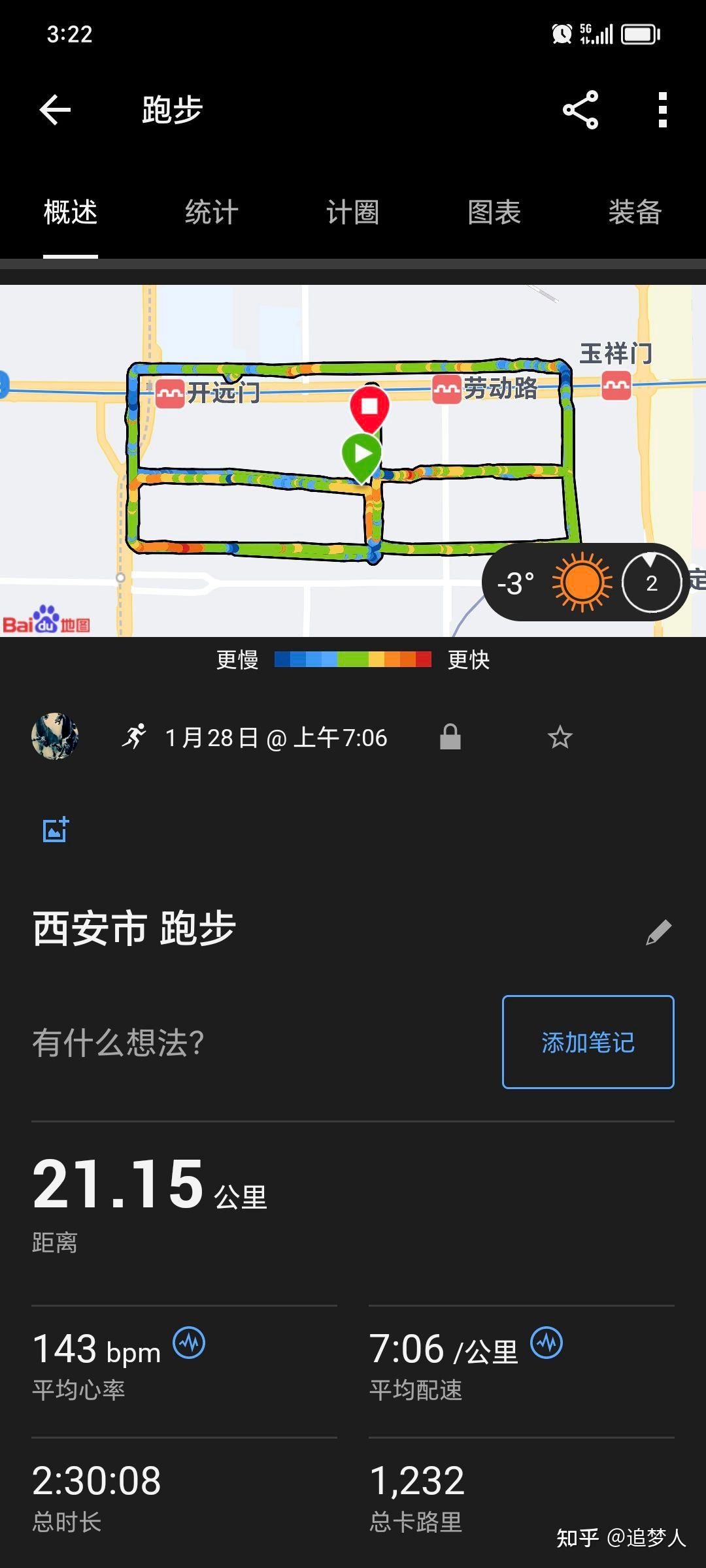Open pace details icon beside 7:06 /公里
706x1568 pixels.
546,1343
